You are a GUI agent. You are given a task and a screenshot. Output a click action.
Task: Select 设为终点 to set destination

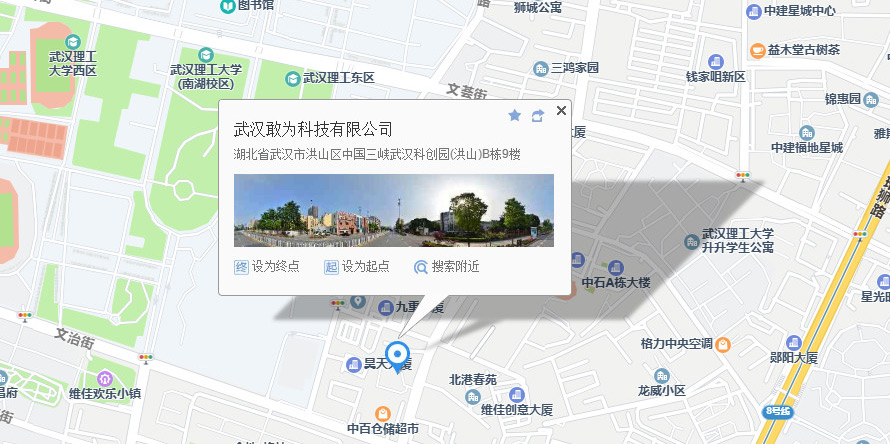pos(266,266)
